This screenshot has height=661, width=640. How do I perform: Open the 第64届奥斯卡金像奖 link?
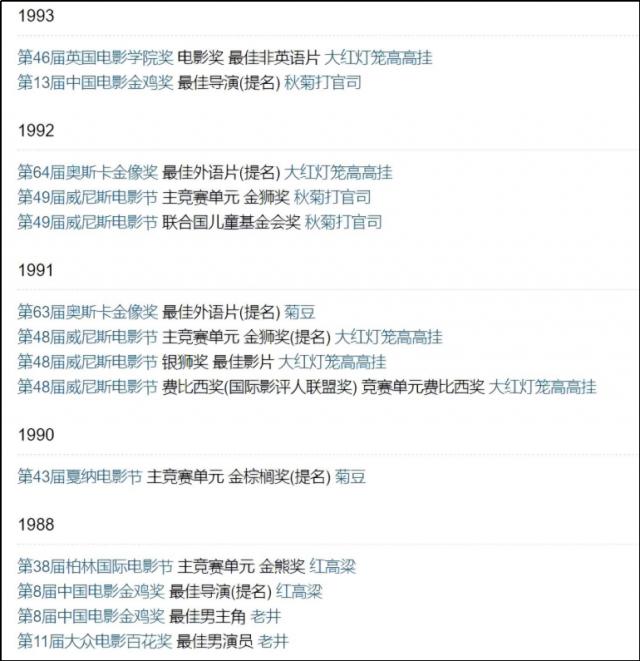pyautogui.click(x=88, y=172)
